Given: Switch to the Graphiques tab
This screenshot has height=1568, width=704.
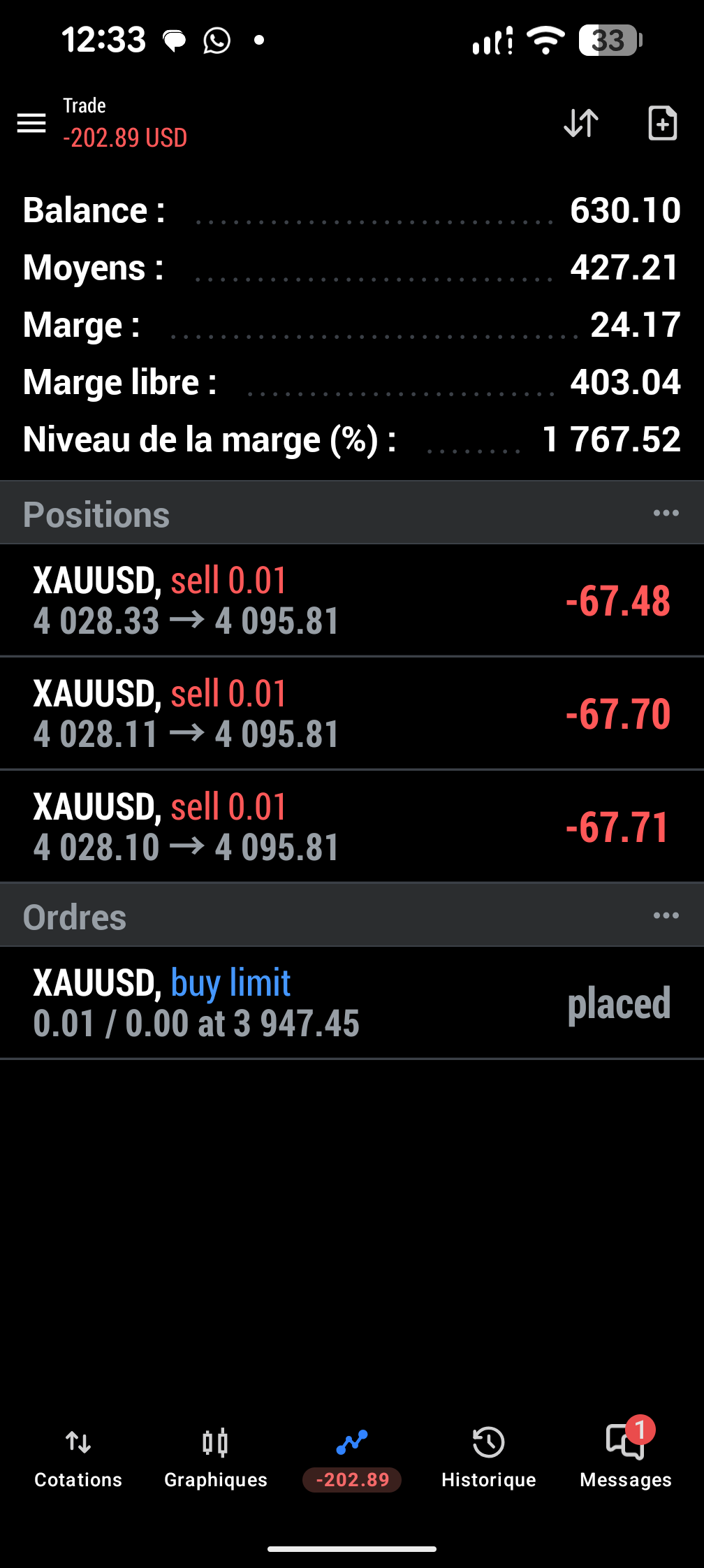Looking at the screenshot, I should click(x=216, y=1458).
